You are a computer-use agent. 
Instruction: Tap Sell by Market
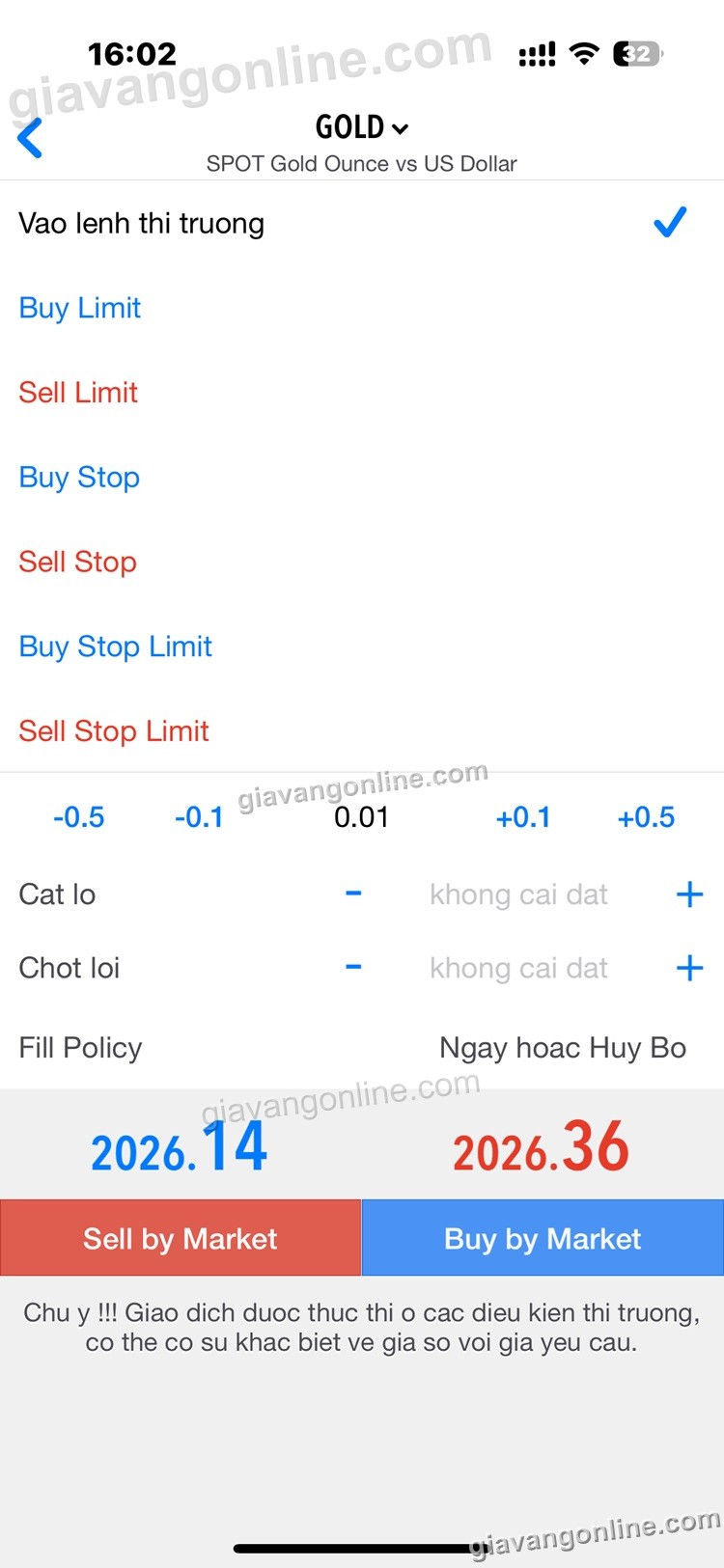point(181,1238)
